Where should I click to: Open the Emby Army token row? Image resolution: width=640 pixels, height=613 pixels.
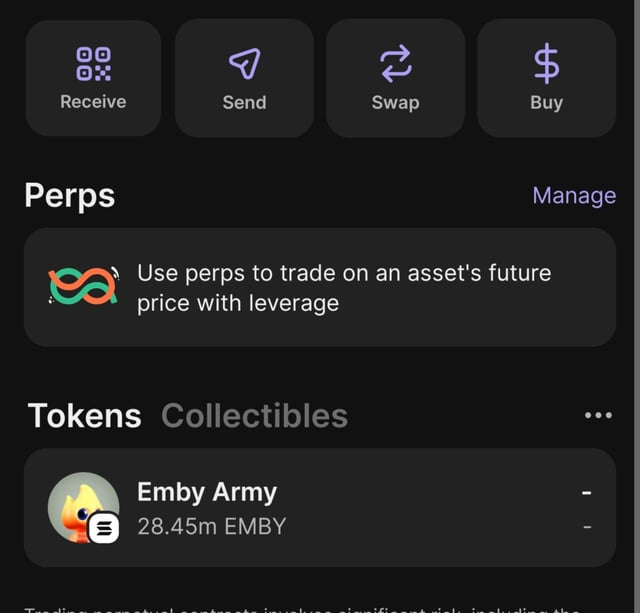coord(320,508)
